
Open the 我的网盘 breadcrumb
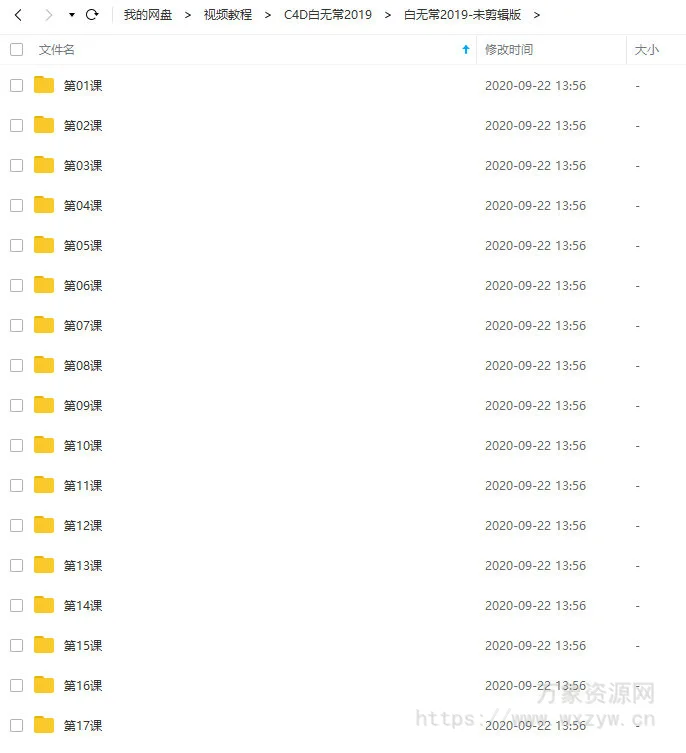pos(148,15)
